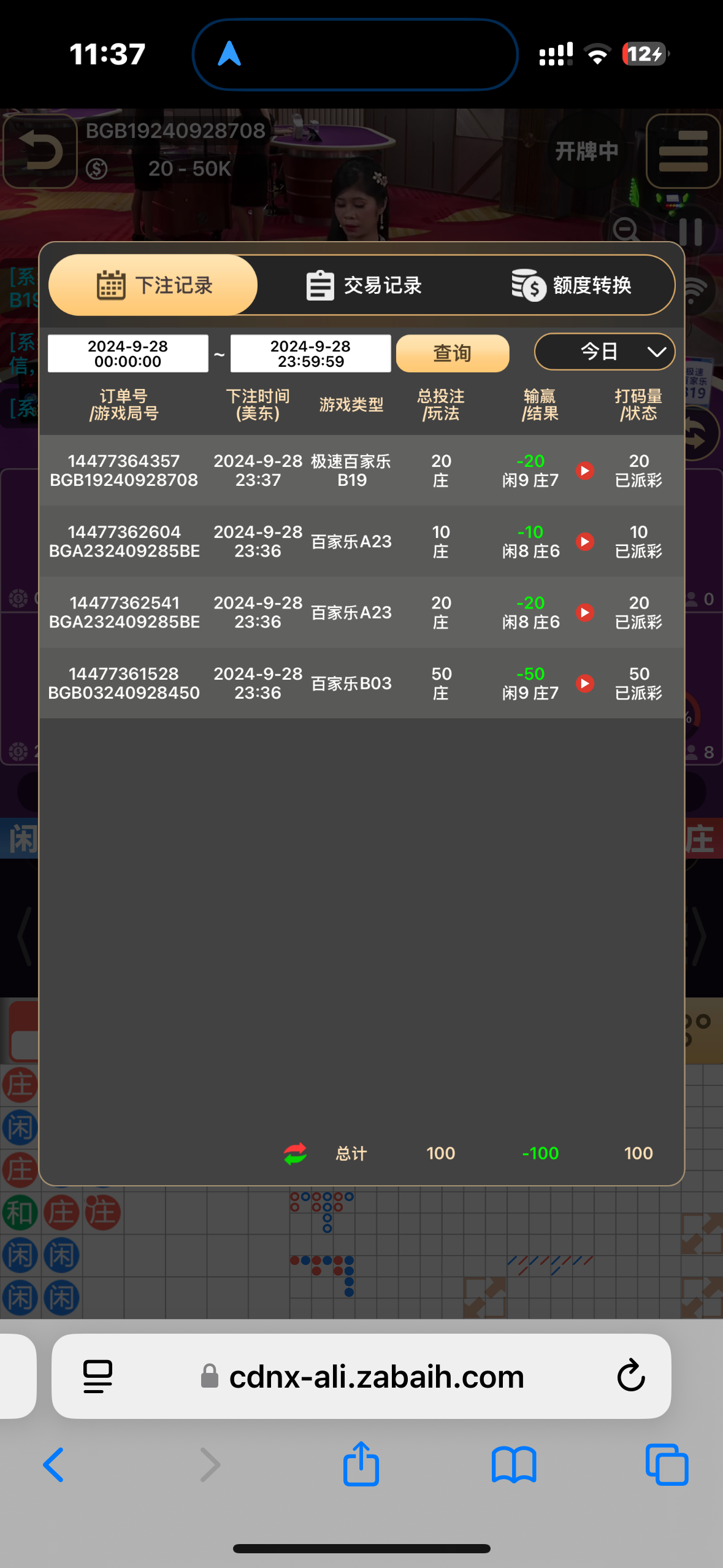Switch to the 额度转换 tab

[572, 285]
